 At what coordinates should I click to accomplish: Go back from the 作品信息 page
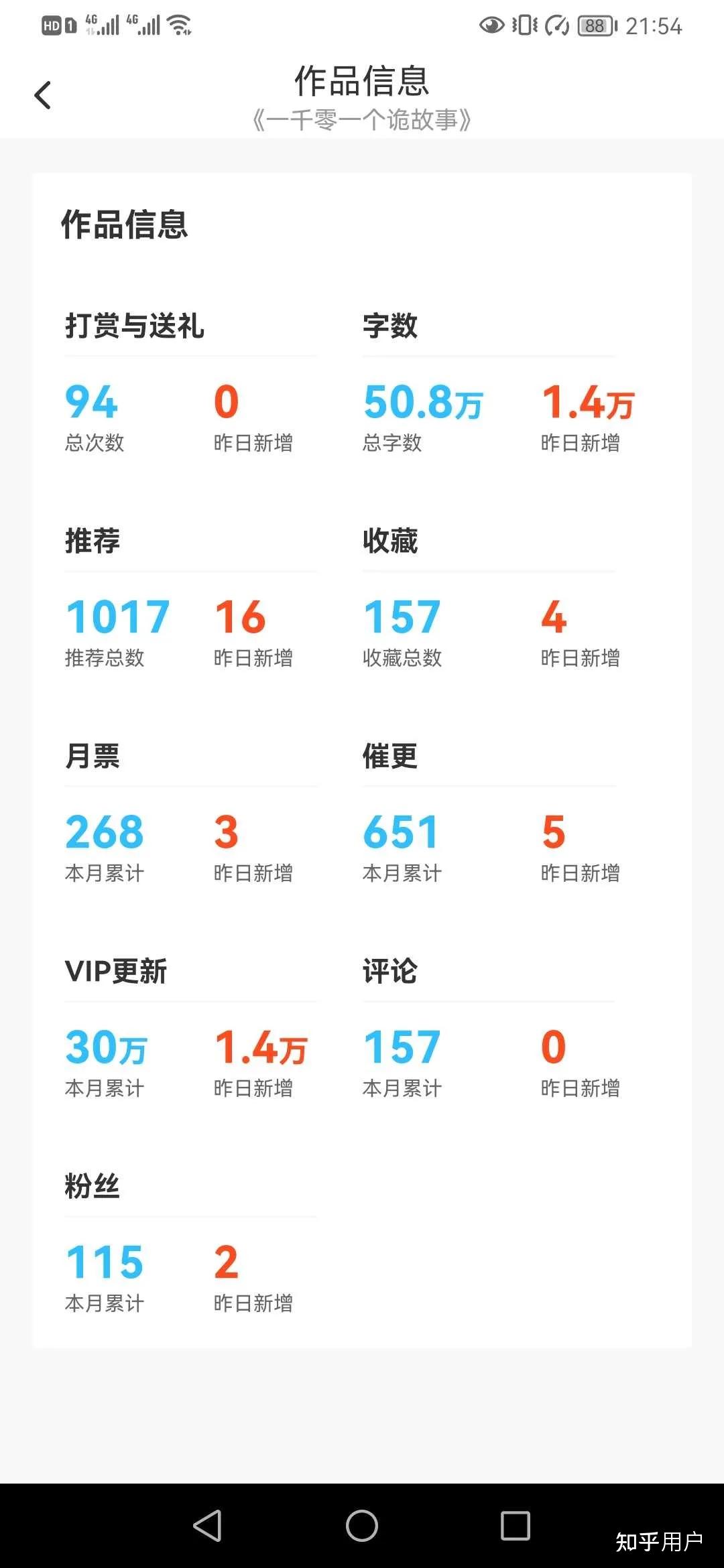[43, 95]
